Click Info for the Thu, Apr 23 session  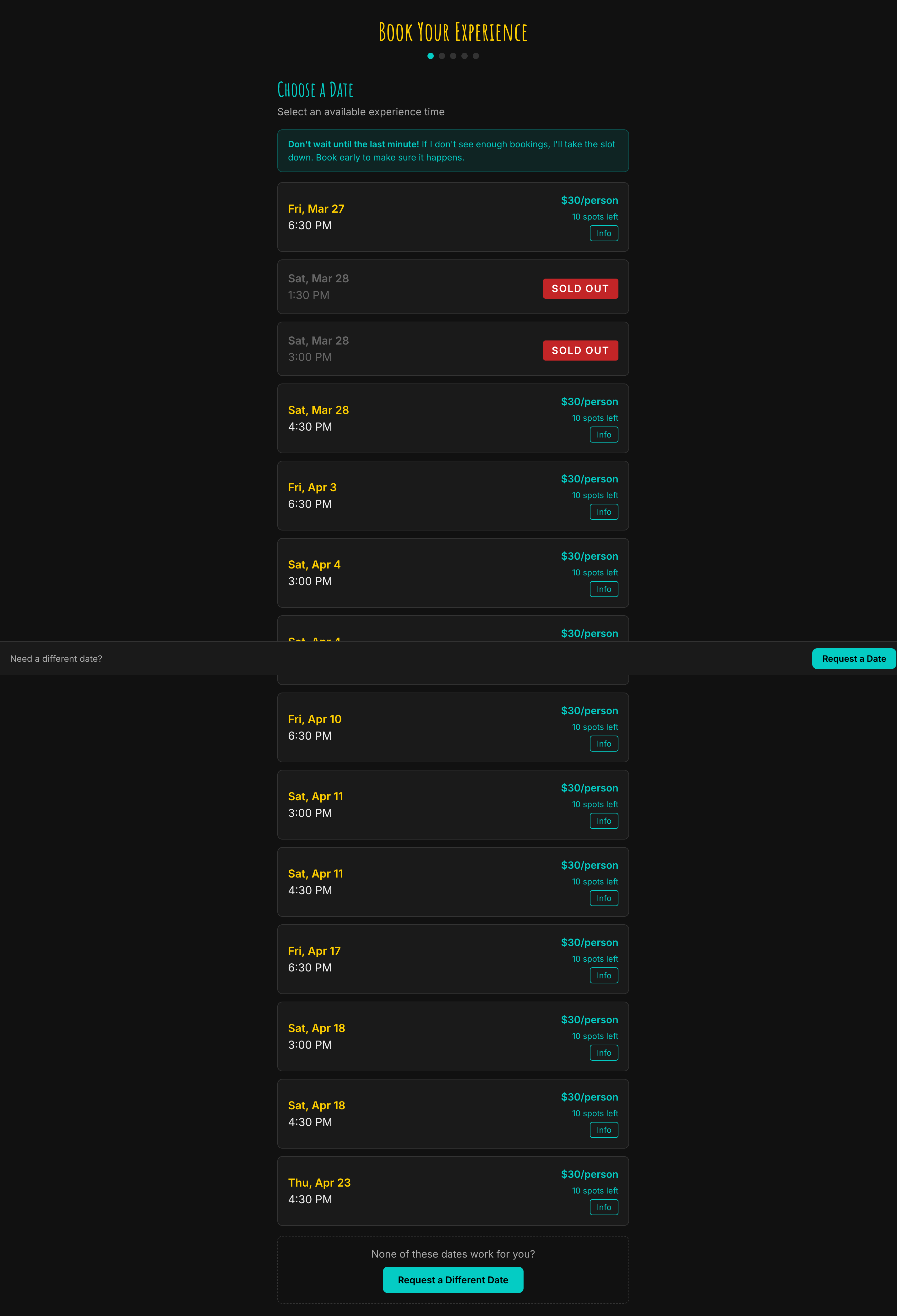point(604,1207)
